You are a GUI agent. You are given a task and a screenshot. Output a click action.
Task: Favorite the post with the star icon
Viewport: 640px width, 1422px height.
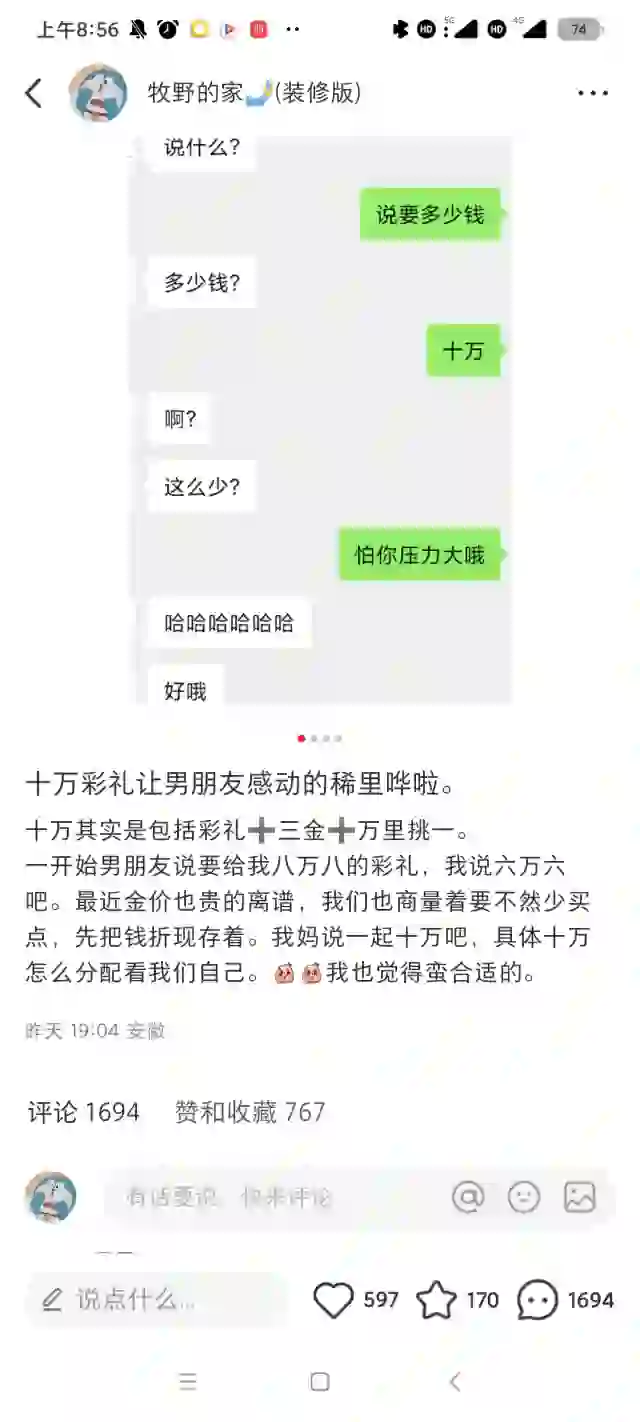click(436, 1300)
